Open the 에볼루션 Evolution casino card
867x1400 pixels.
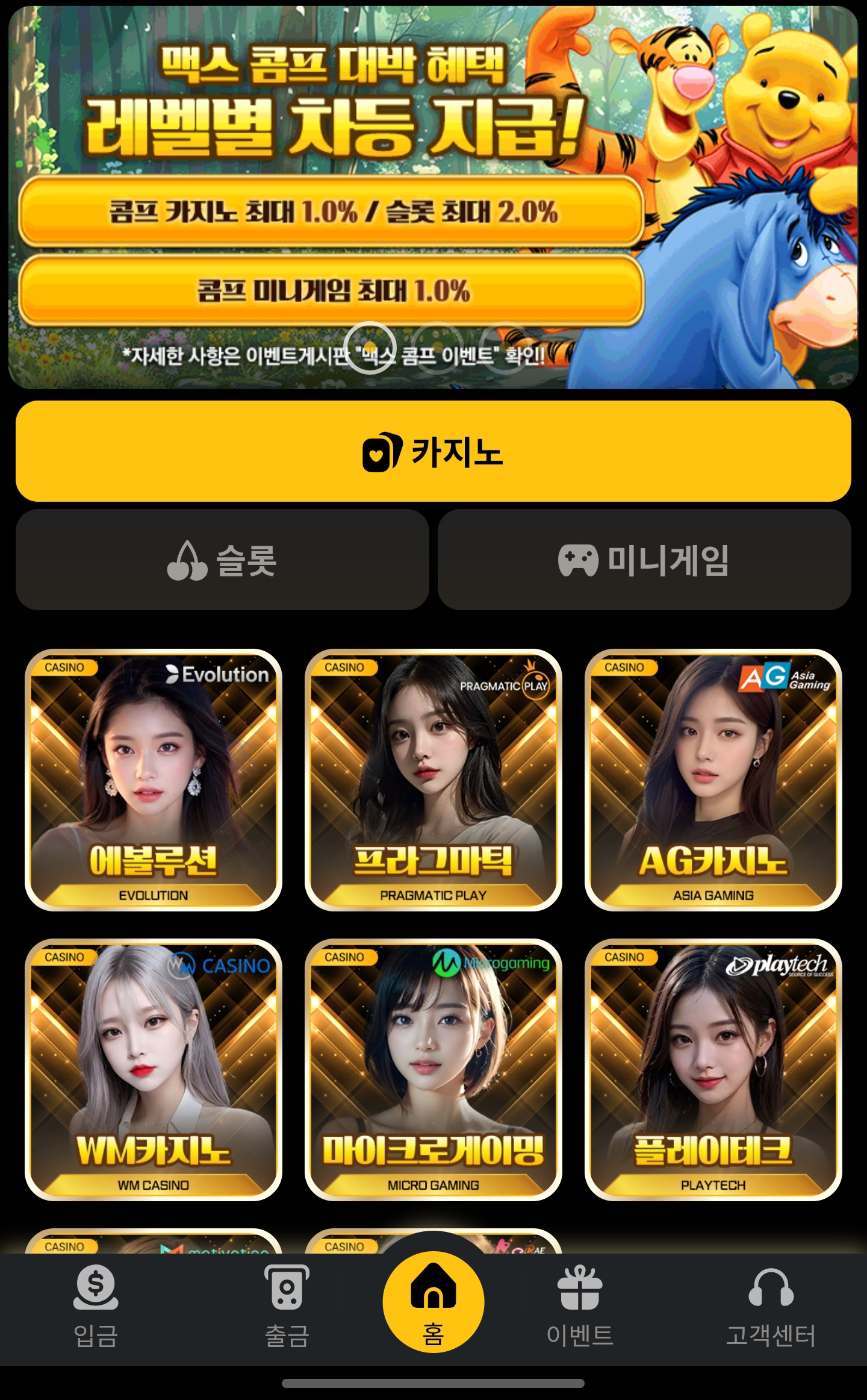pos(154,780)
